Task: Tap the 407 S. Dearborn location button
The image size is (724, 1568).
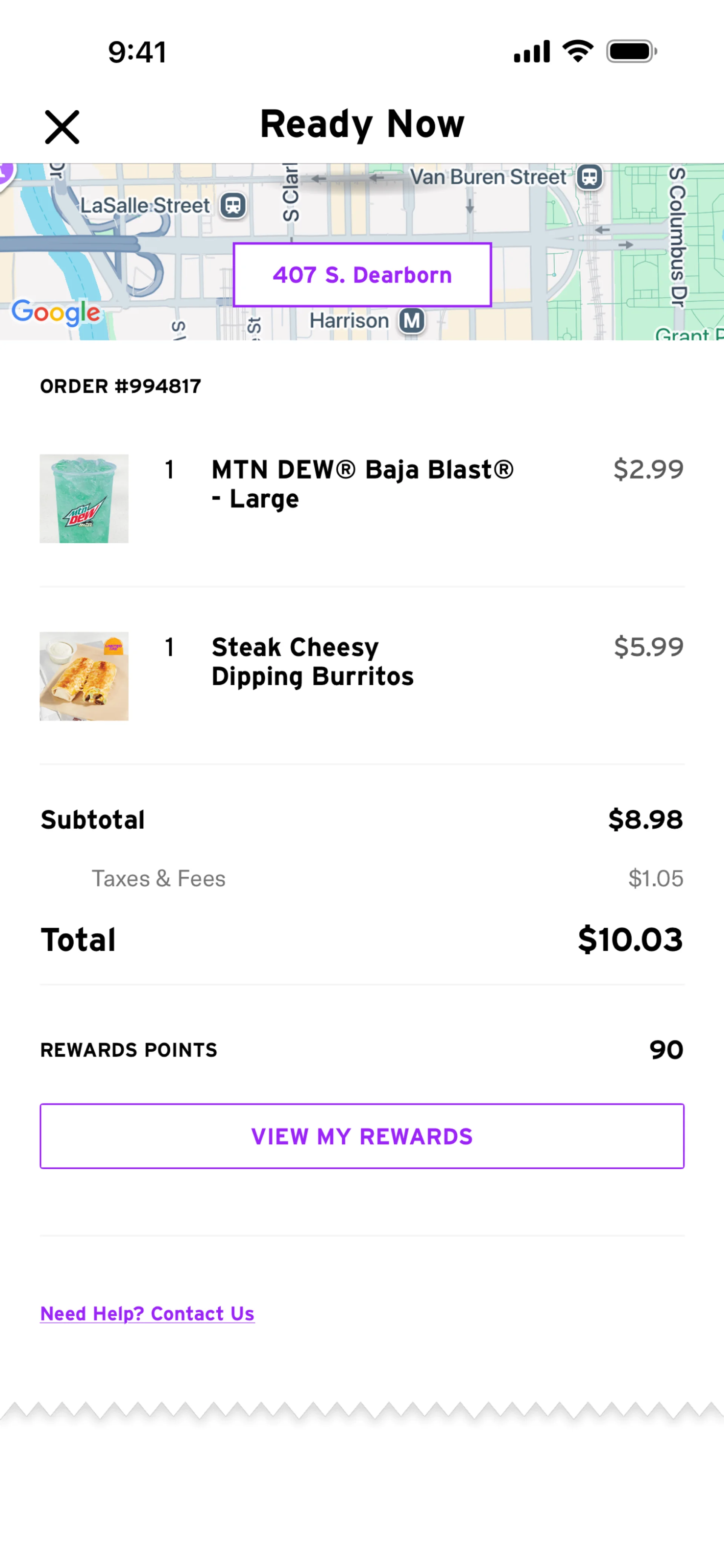Action: [362, 275]
